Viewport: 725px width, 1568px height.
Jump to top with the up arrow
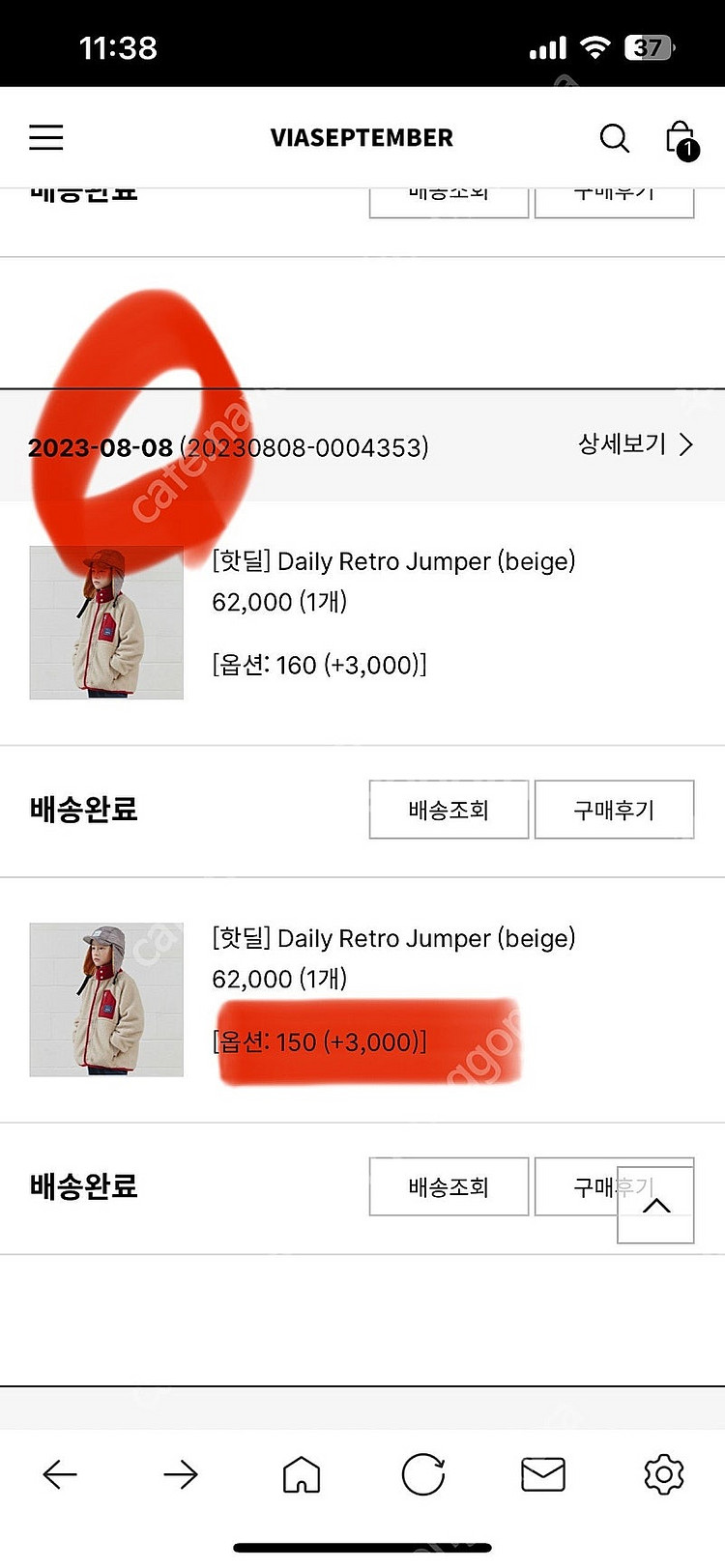tap(656, 1205)
